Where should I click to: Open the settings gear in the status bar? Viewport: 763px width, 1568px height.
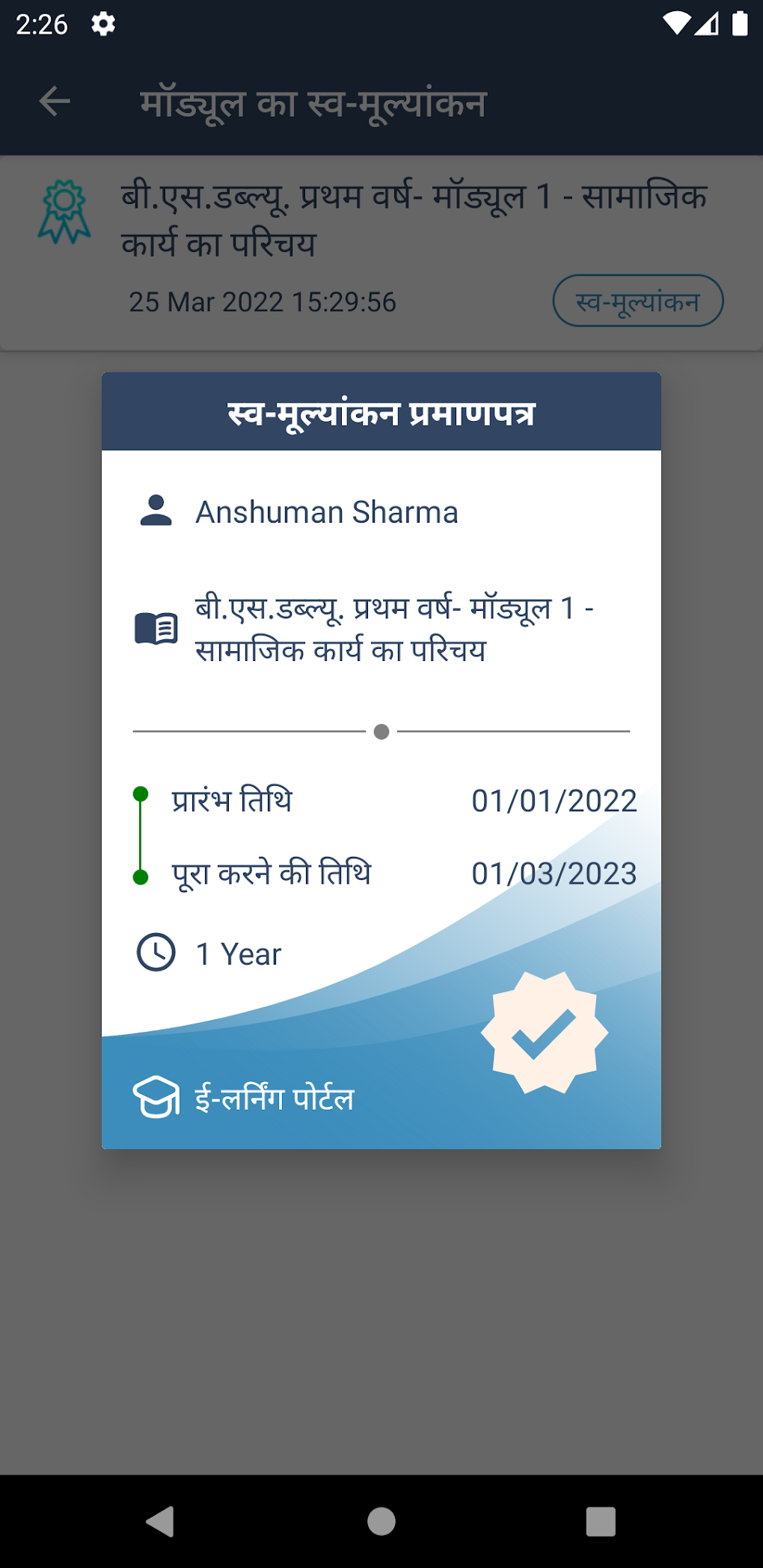(x=102, y=23)
